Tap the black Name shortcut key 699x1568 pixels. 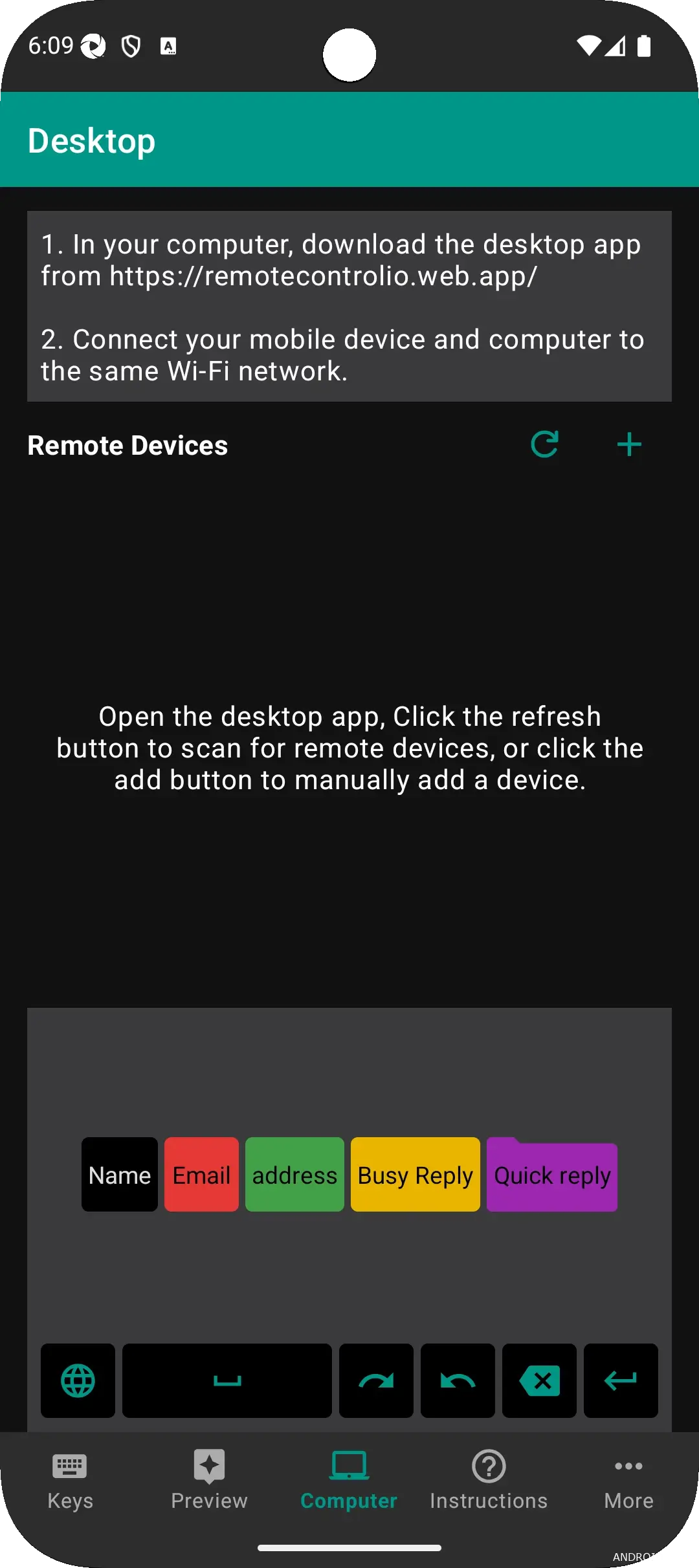[120, 1175]
